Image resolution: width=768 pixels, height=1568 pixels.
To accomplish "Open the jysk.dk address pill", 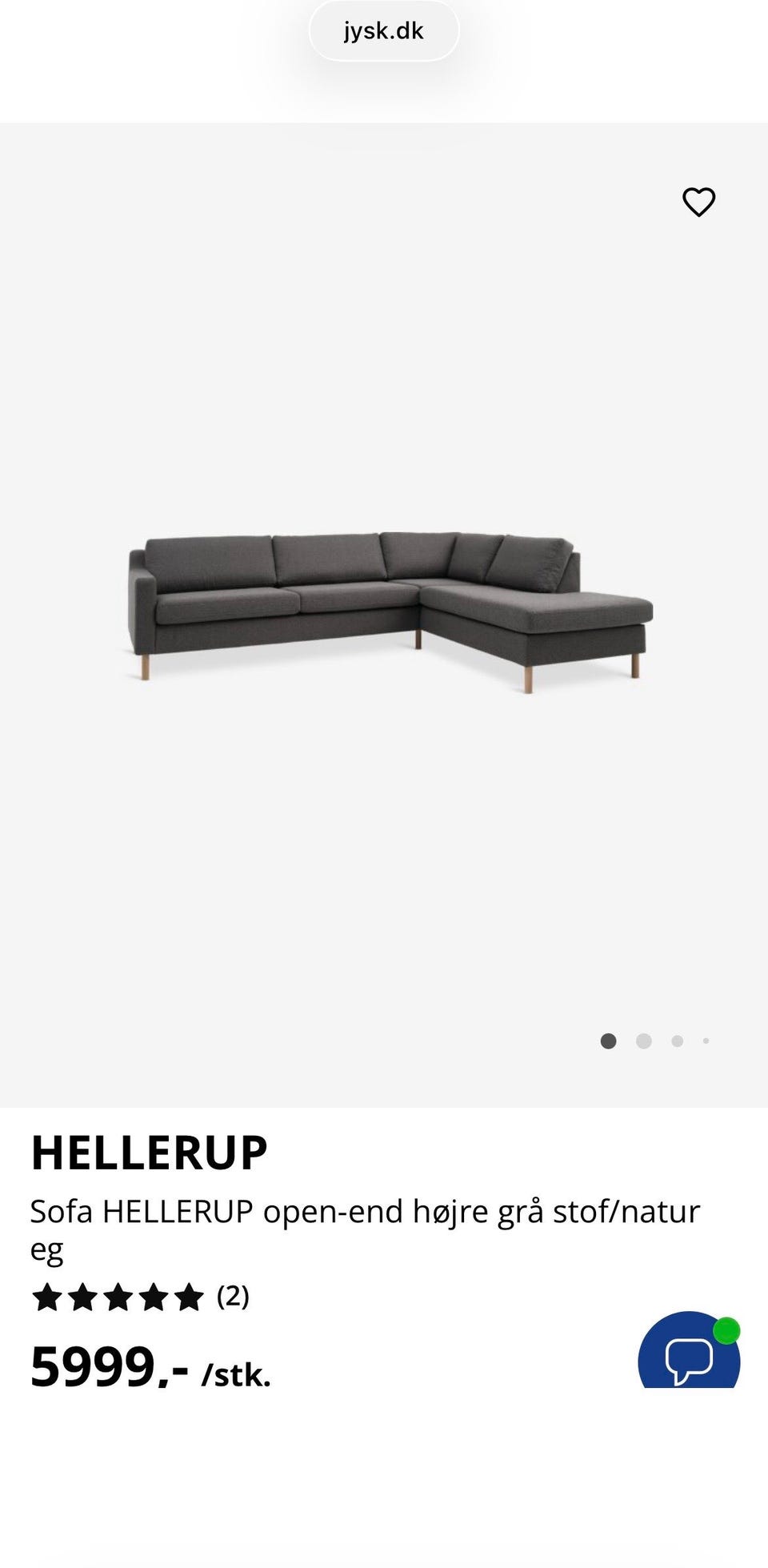I will pos(383,30).
